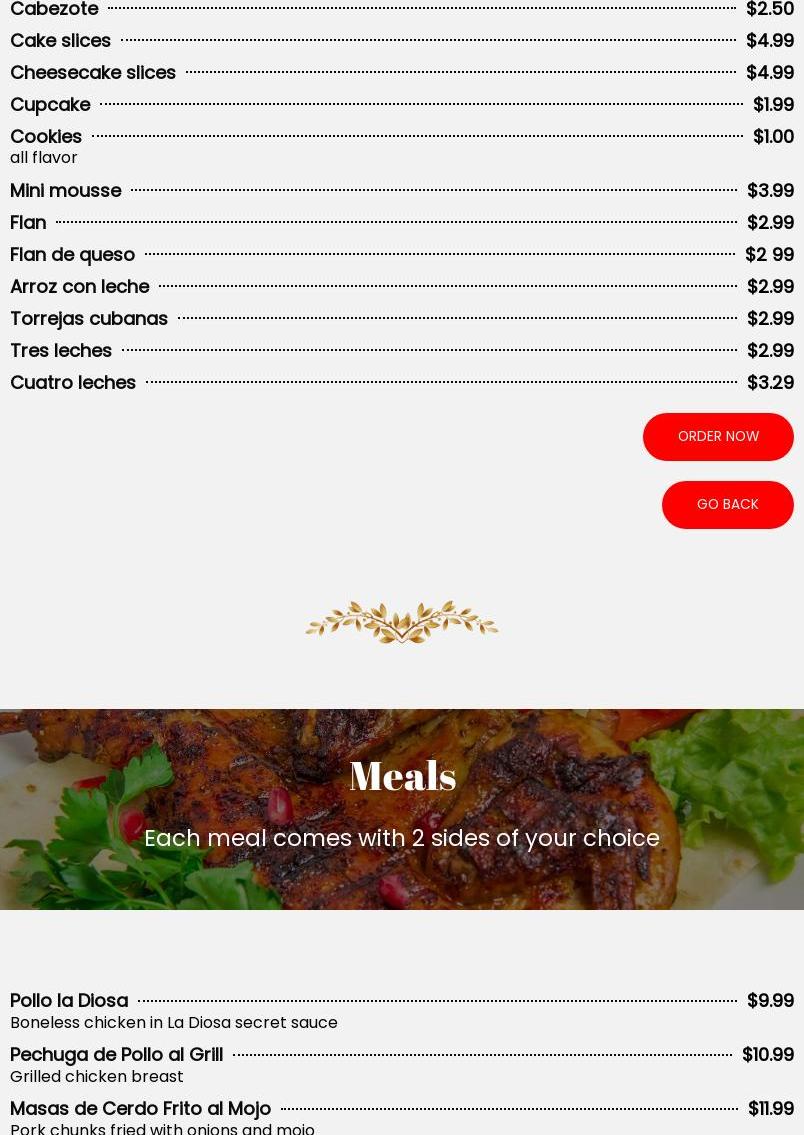The height and width of the screenshot is (1135, 804).
Task: Tap the red ORDER NOW button
Action: (x=718, y=437)
